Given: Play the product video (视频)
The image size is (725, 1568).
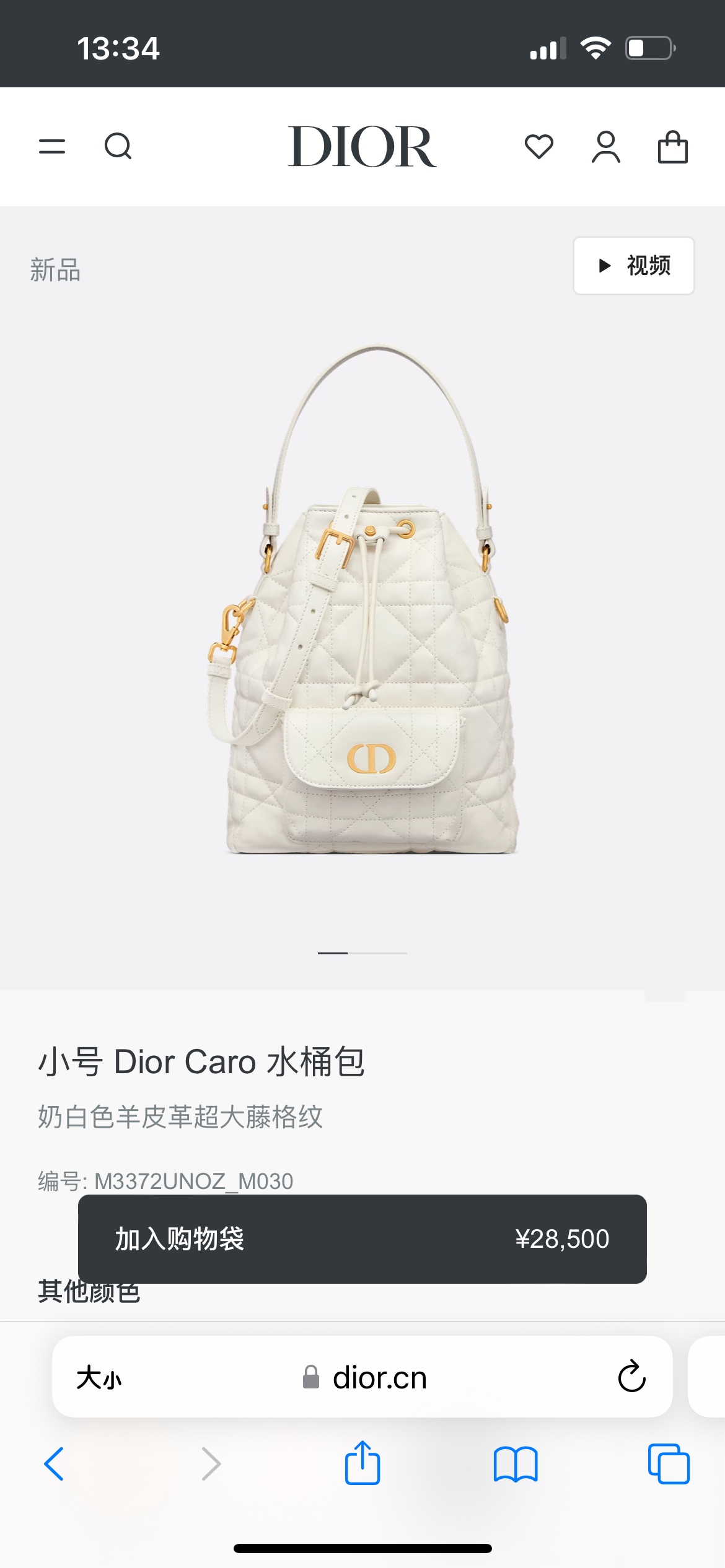Looking at the screenshot, I should tap(633, 266).
